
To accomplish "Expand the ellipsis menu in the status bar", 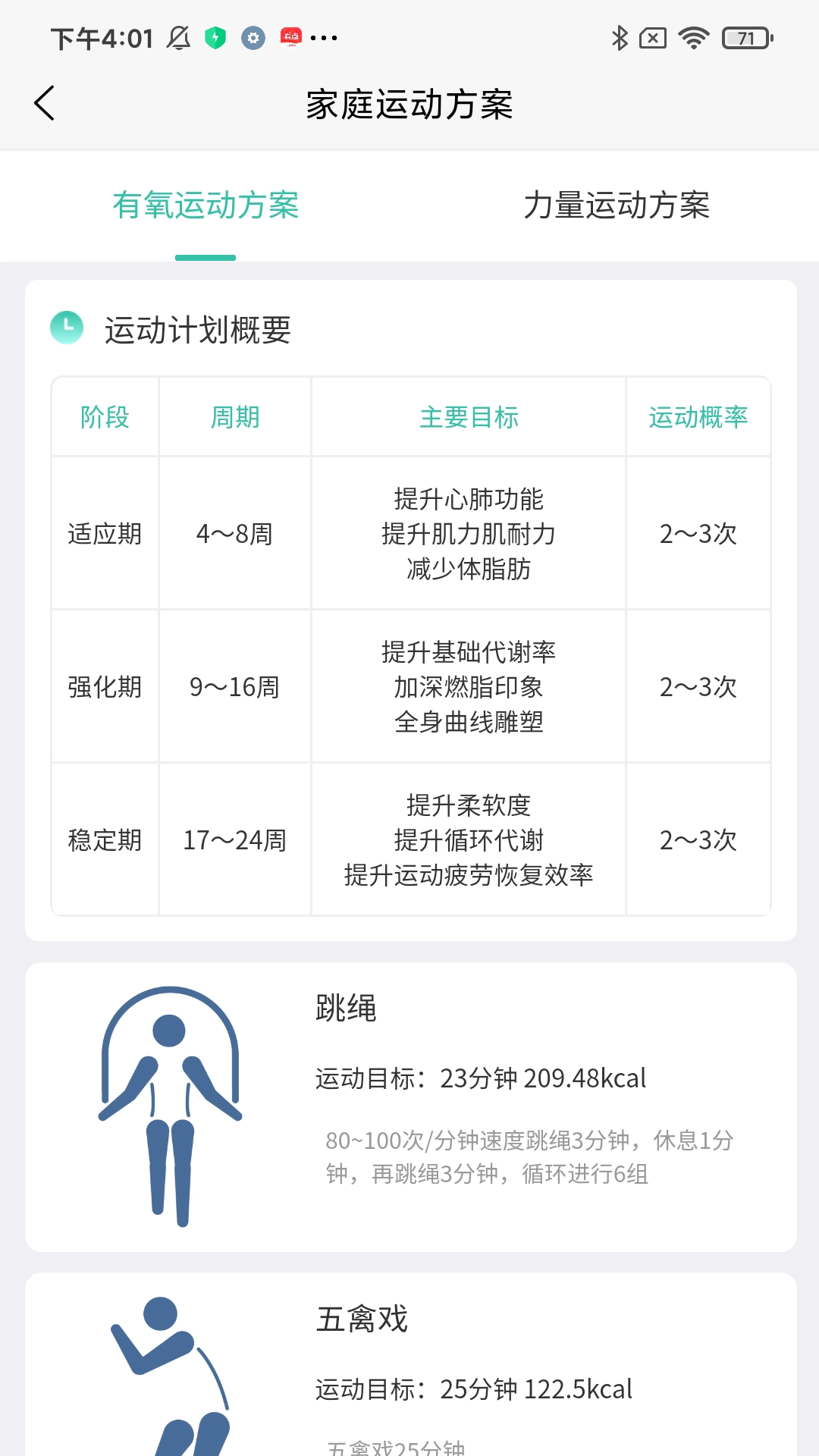I will click(325, 38).
